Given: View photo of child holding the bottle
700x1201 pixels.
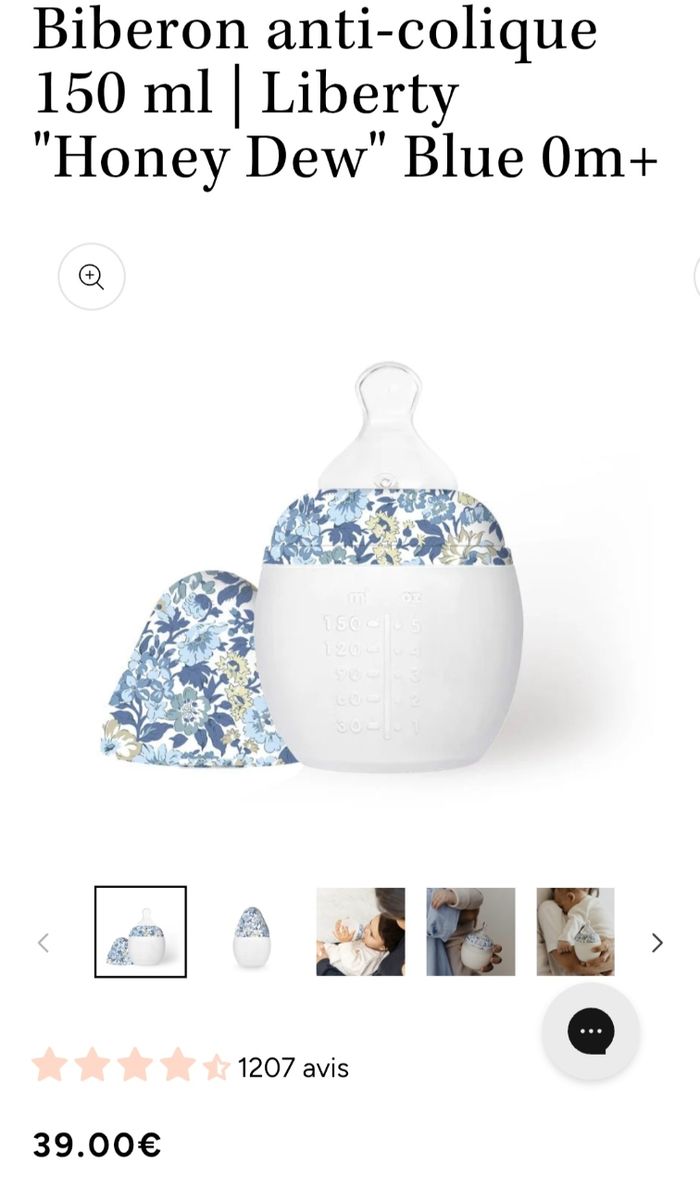Looking at the screenshot, I should click(575, 931).
